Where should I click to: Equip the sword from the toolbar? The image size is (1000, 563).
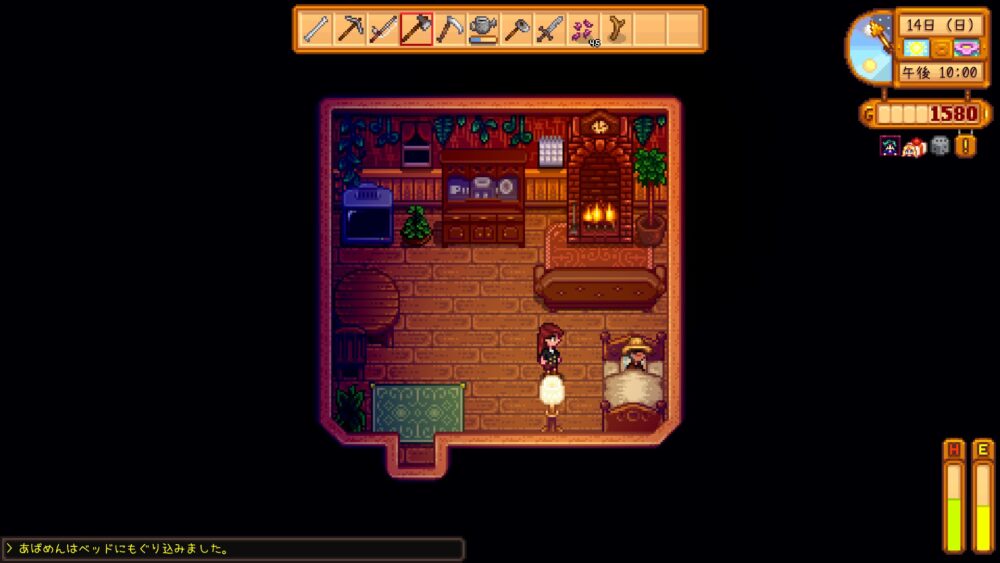pos(549,30)
